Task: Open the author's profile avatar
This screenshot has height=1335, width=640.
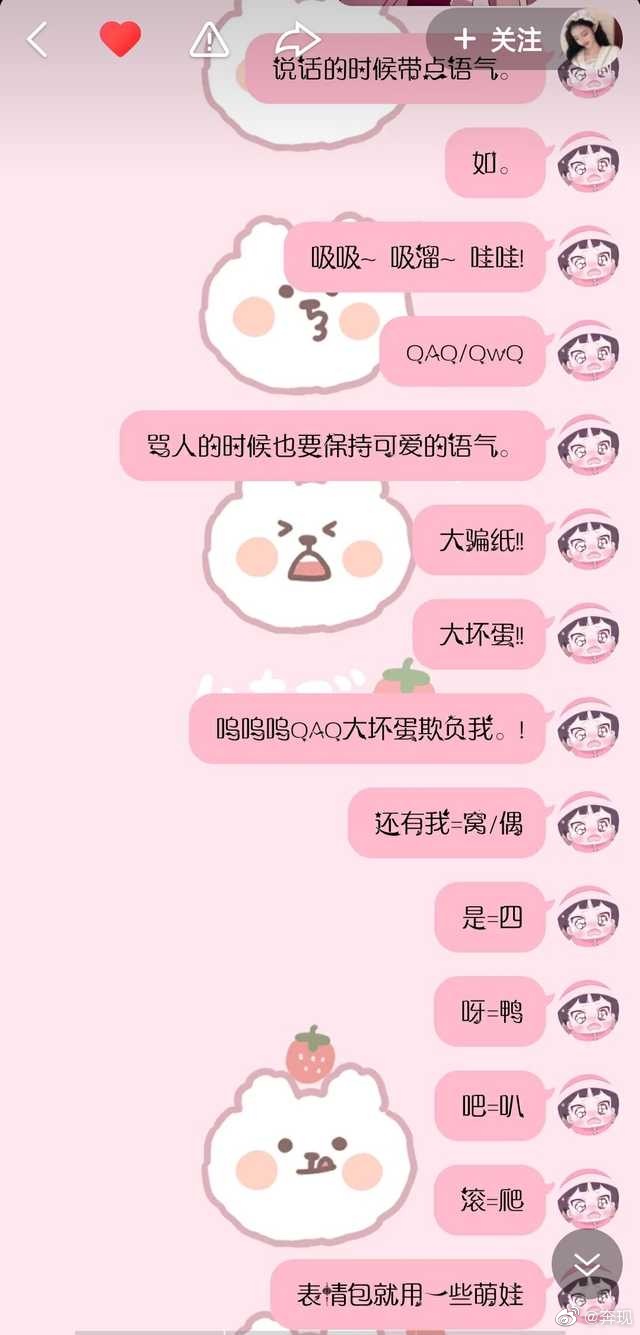Action: click(x=592, y=38)
